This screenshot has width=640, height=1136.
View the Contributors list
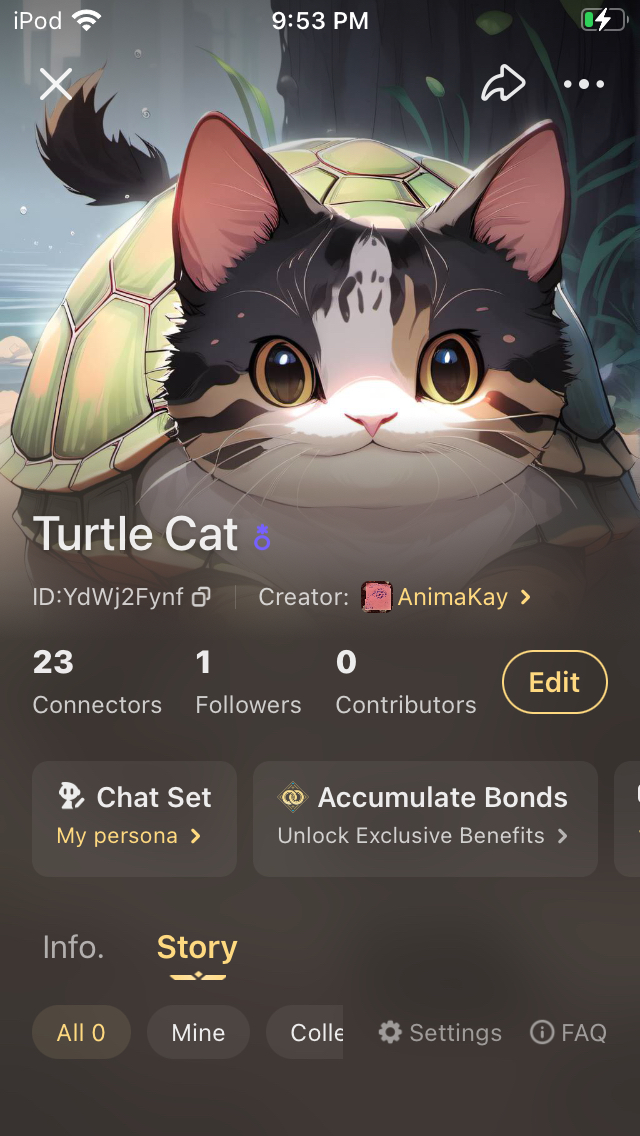[x=405, y=682]
